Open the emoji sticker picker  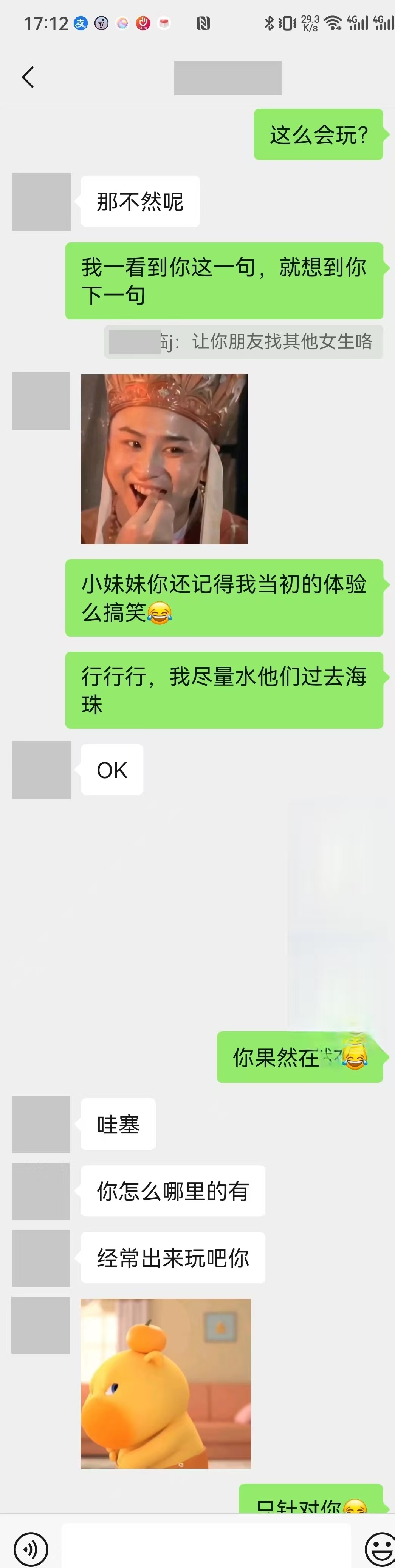click(x=380, y=1547)
